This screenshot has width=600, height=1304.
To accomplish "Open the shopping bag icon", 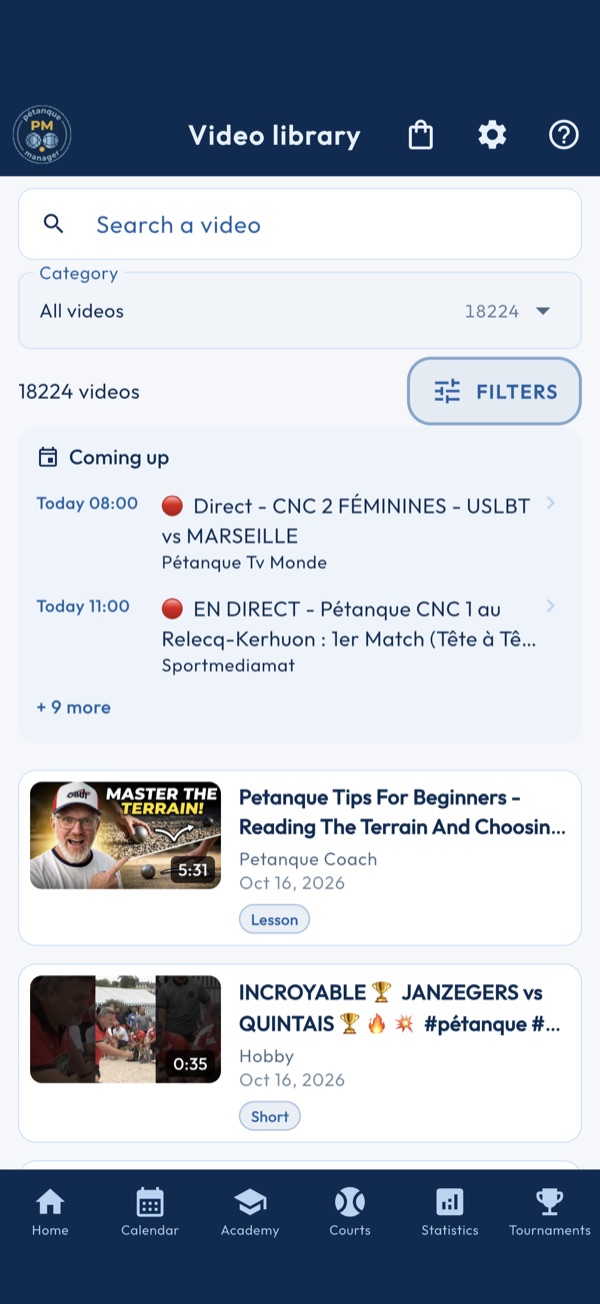I will point(421,135).
